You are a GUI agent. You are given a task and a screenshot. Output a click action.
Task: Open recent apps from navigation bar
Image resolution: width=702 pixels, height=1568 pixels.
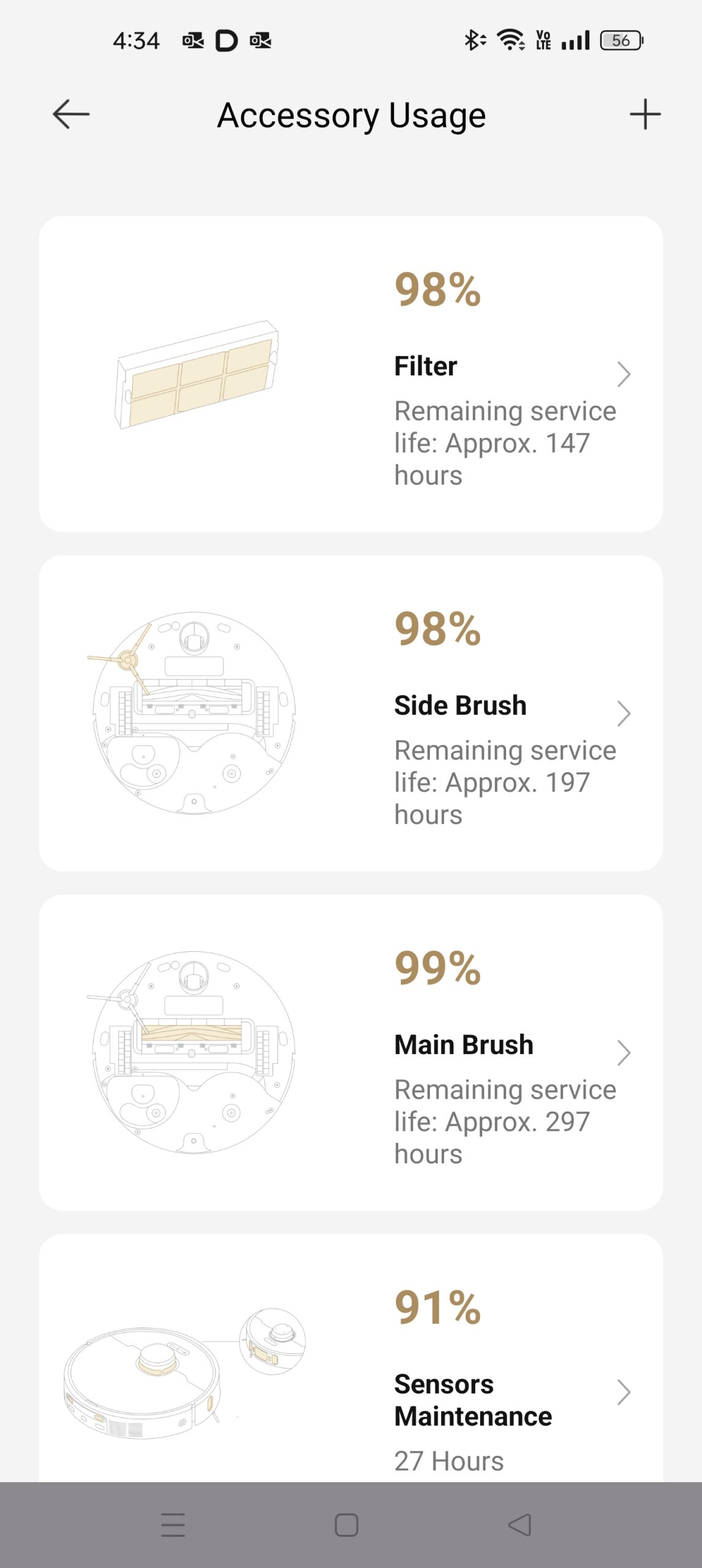173,1525
